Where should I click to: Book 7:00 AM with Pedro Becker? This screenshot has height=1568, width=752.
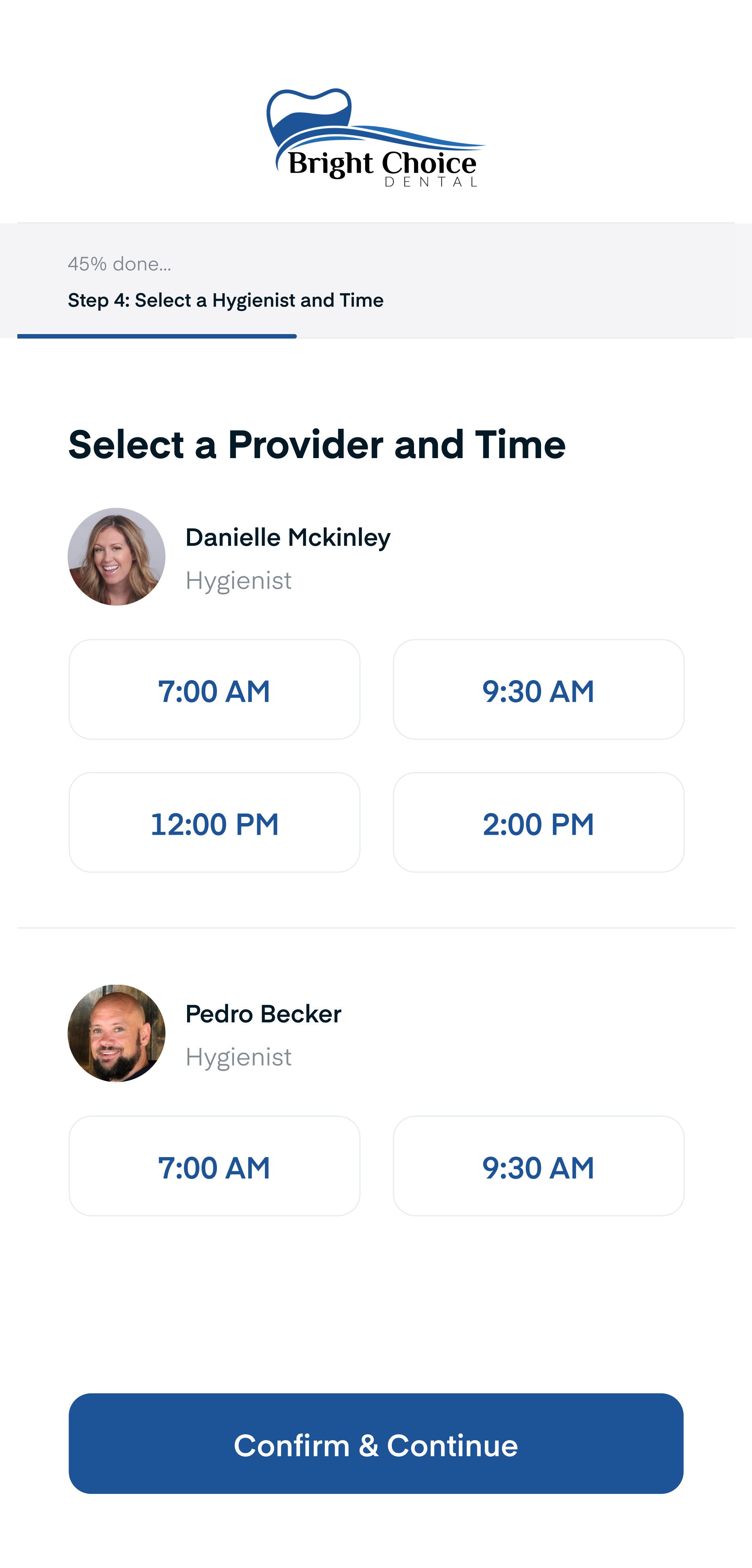click(214, 1166)
